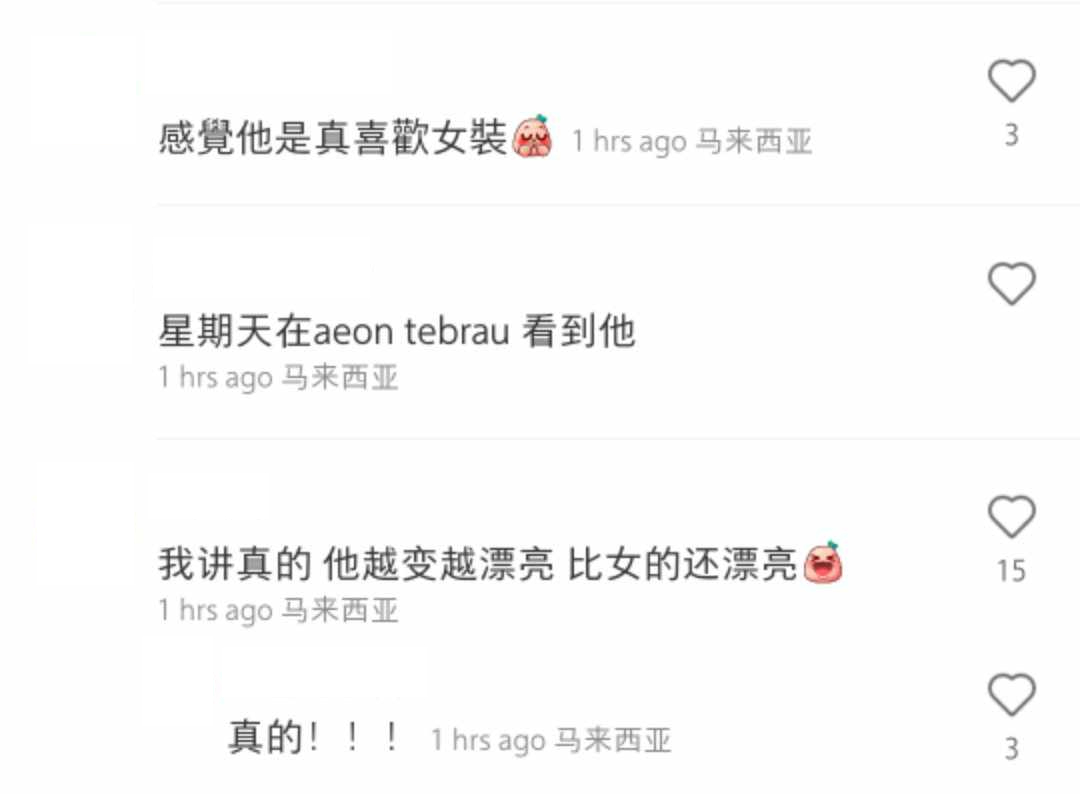Like the reply 真的！！！
Viewport: 1080px width, 794px height.
pyautogui.click(x=1011, y=695)
